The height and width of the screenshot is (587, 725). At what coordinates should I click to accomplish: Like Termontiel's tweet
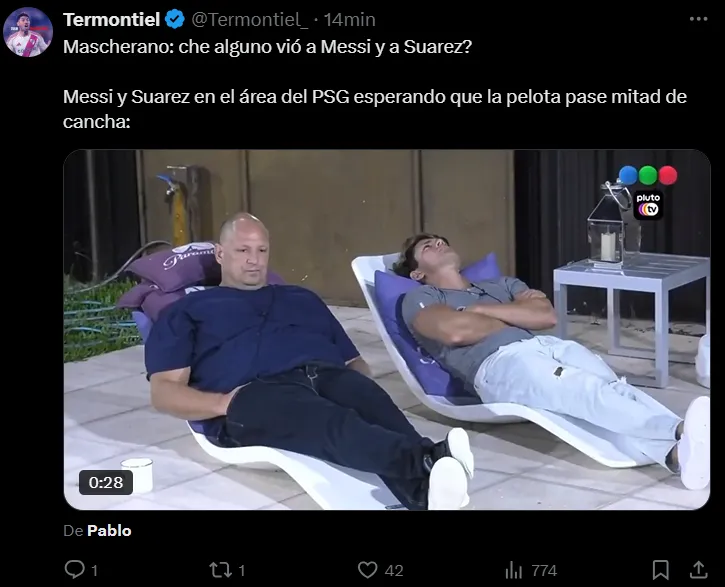[x=368, y=569]
